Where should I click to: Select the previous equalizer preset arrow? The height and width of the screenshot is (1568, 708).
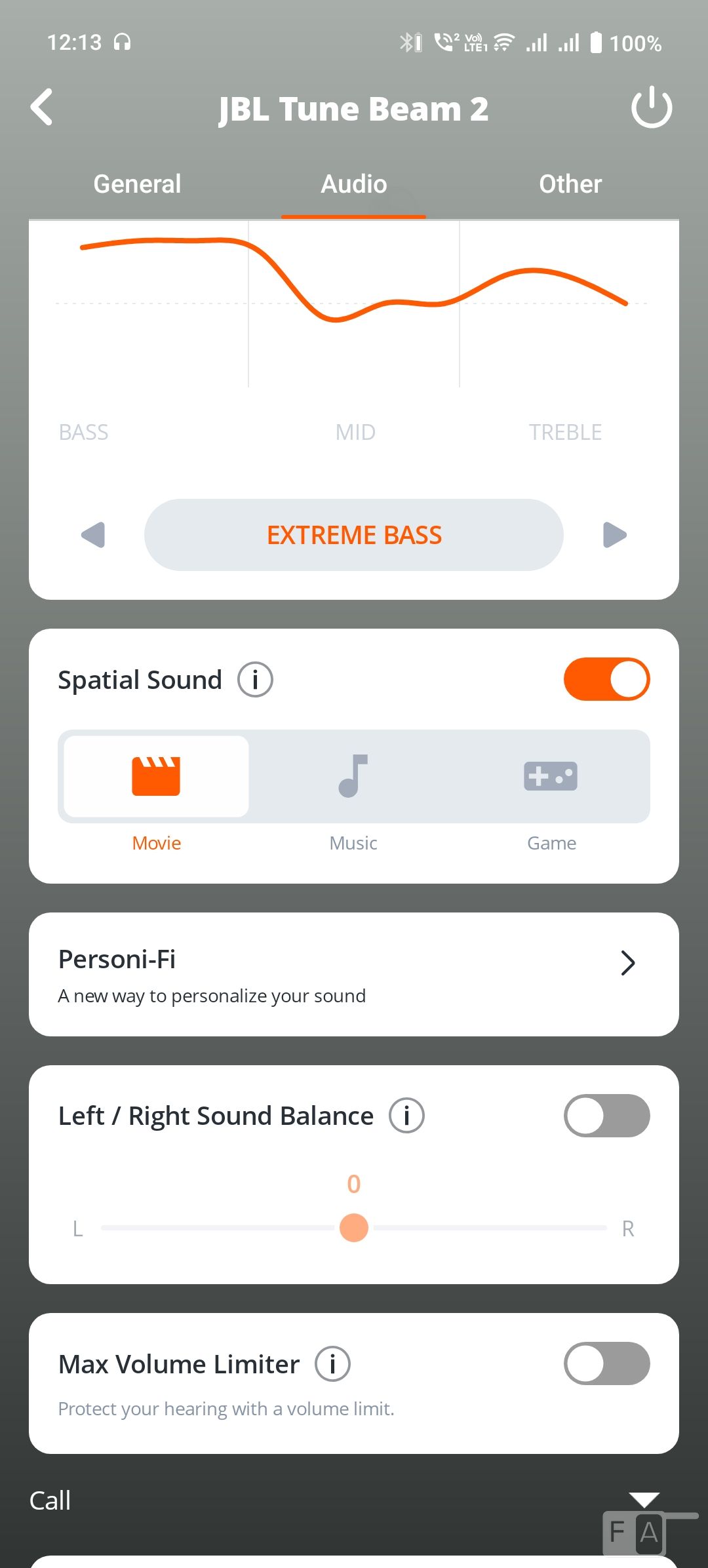click(x=93, y=535)
